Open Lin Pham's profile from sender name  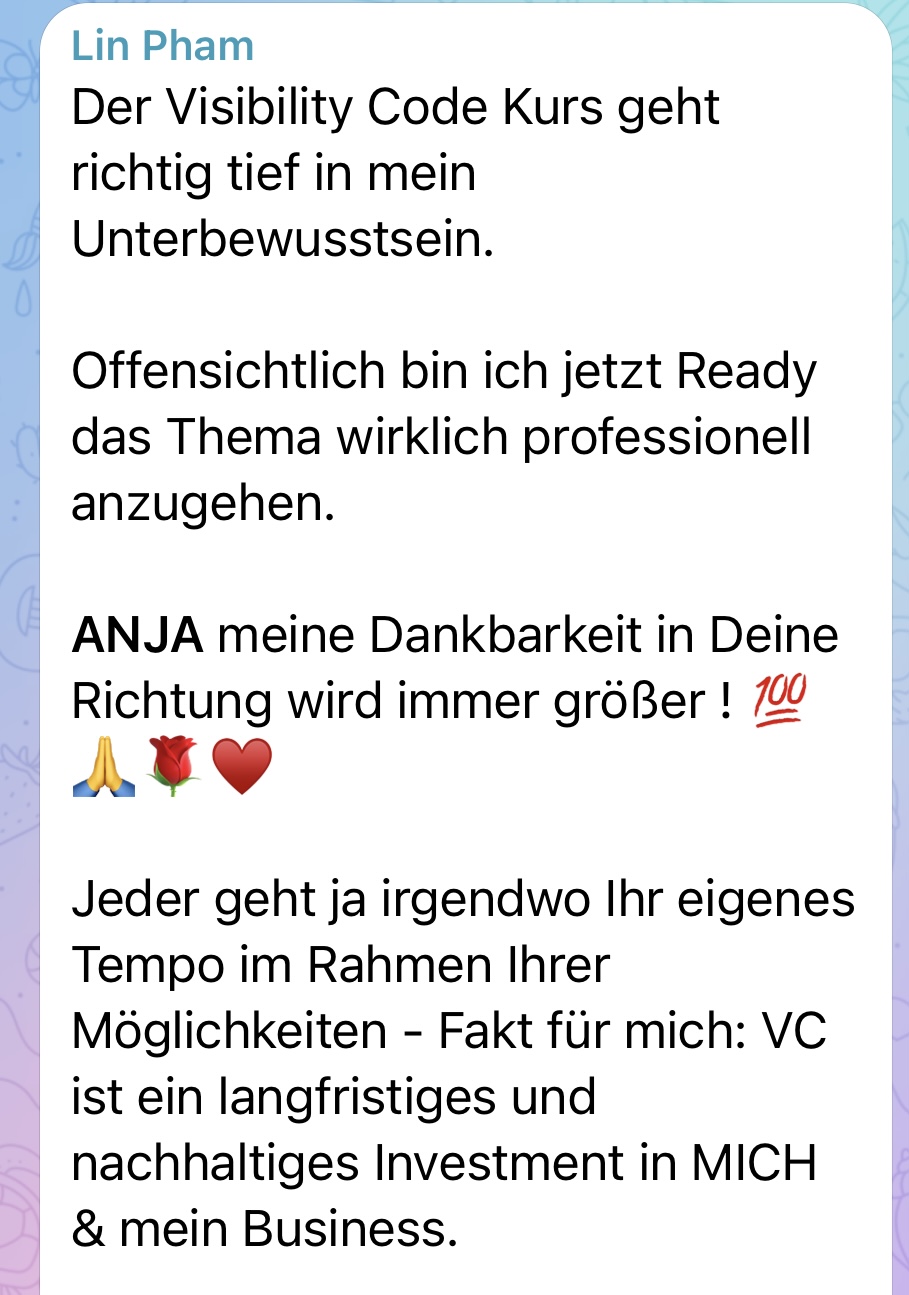pyautogui.click(x=162, y=46)
